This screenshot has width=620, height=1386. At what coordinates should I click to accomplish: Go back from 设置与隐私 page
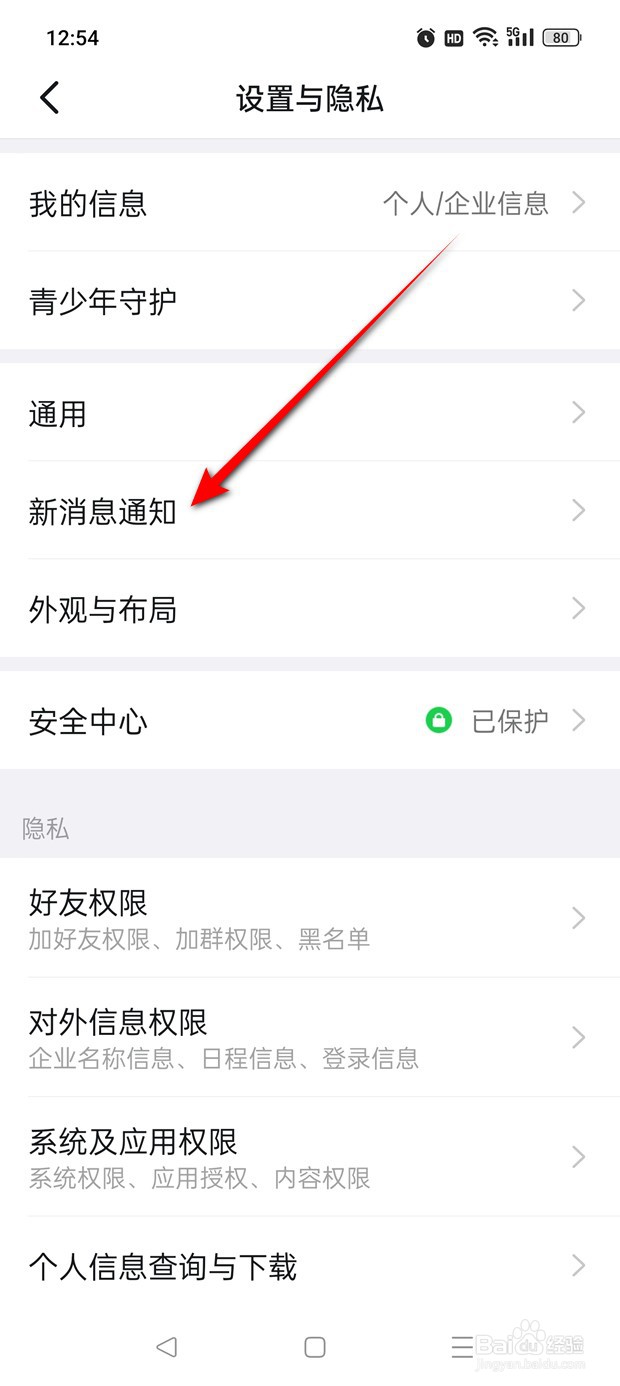point(50,98)
